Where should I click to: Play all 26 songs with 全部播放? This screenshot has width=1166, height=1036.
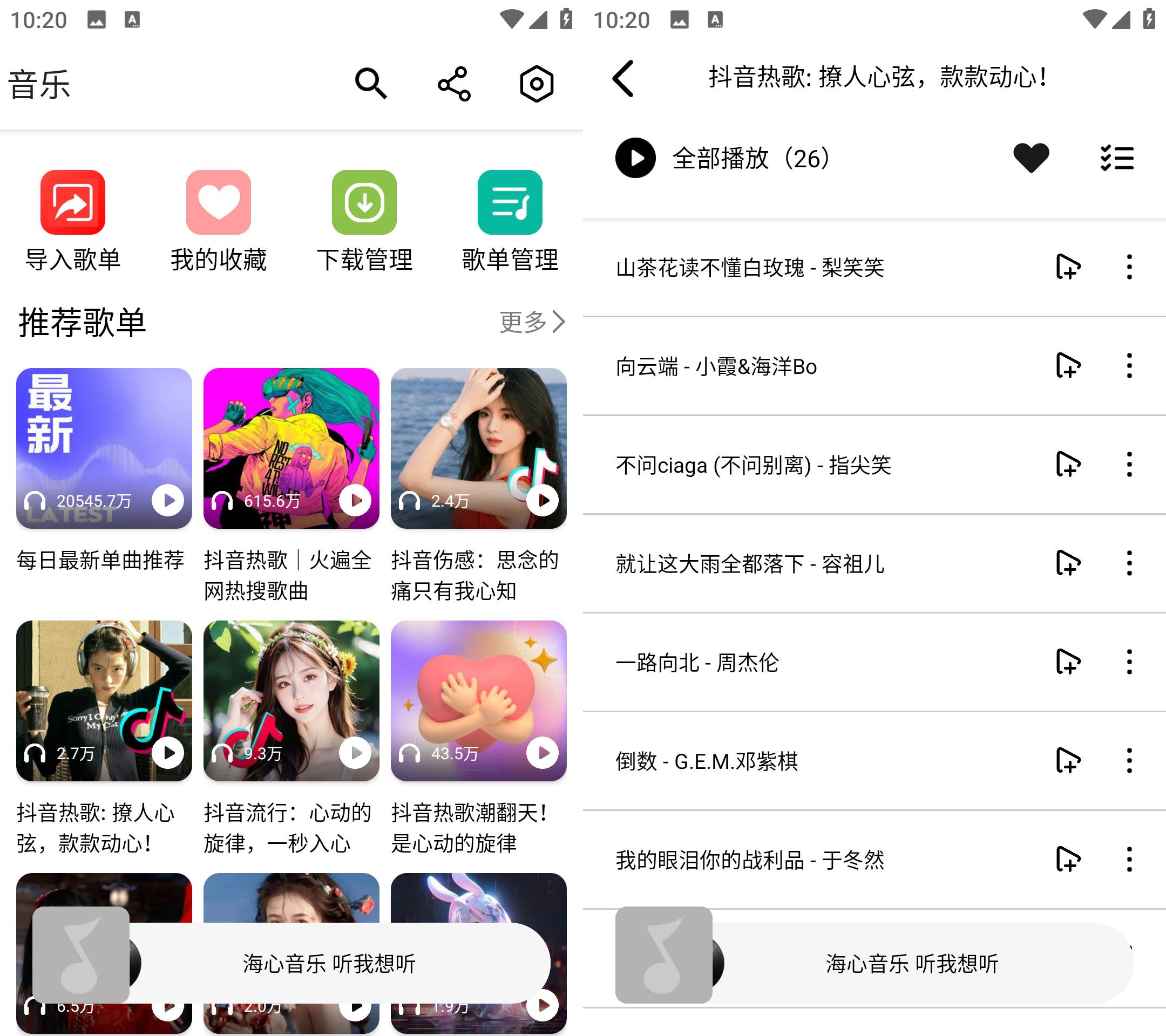point(635,158)
